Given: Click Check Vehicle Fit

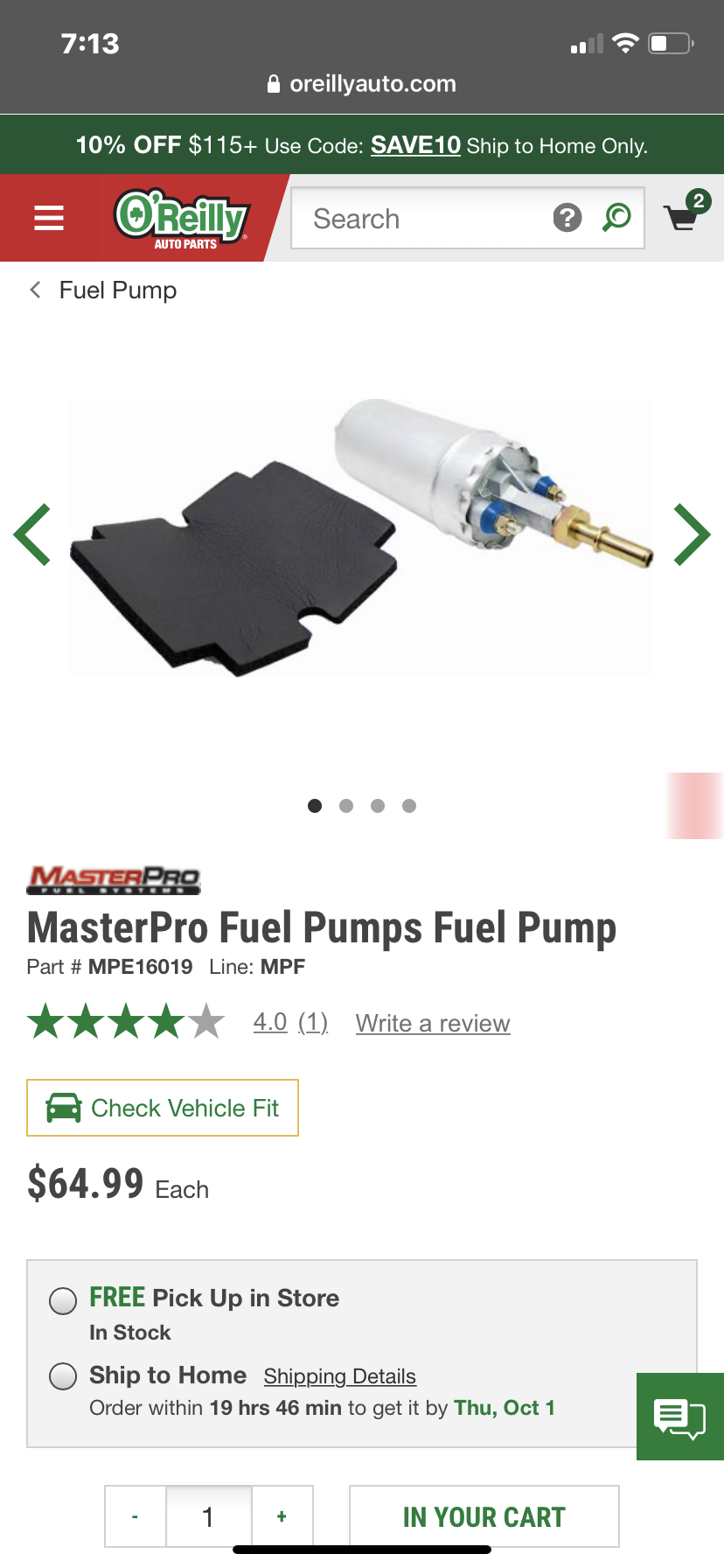Looking at the screenshot, I should click(163, 1108).
